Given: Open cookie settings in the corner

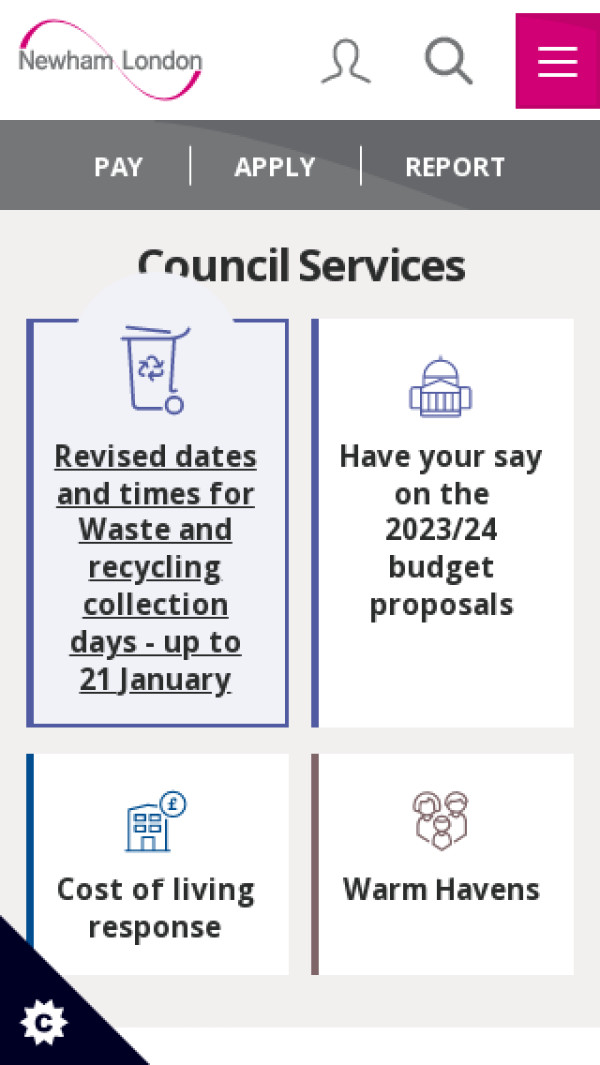Looking at the screenshot, I should tap(43, 1022).
